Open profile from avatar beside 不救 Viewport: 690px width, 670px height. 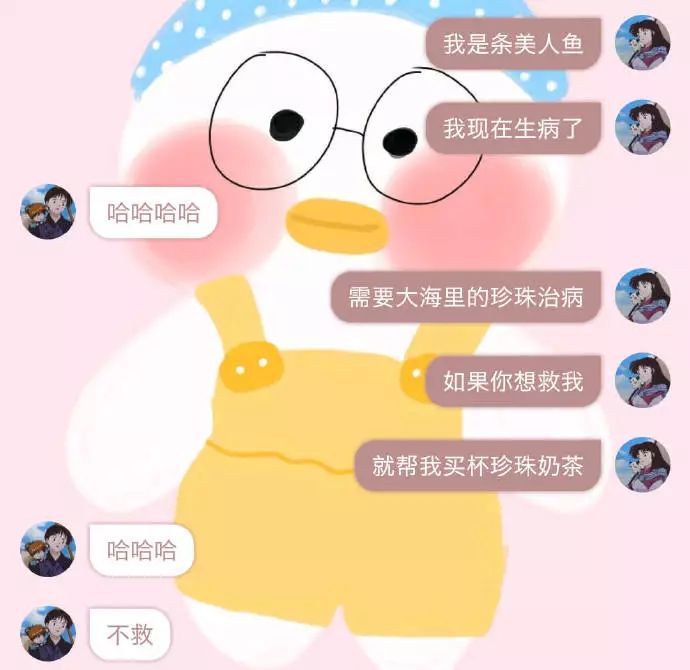pos(48,633)
